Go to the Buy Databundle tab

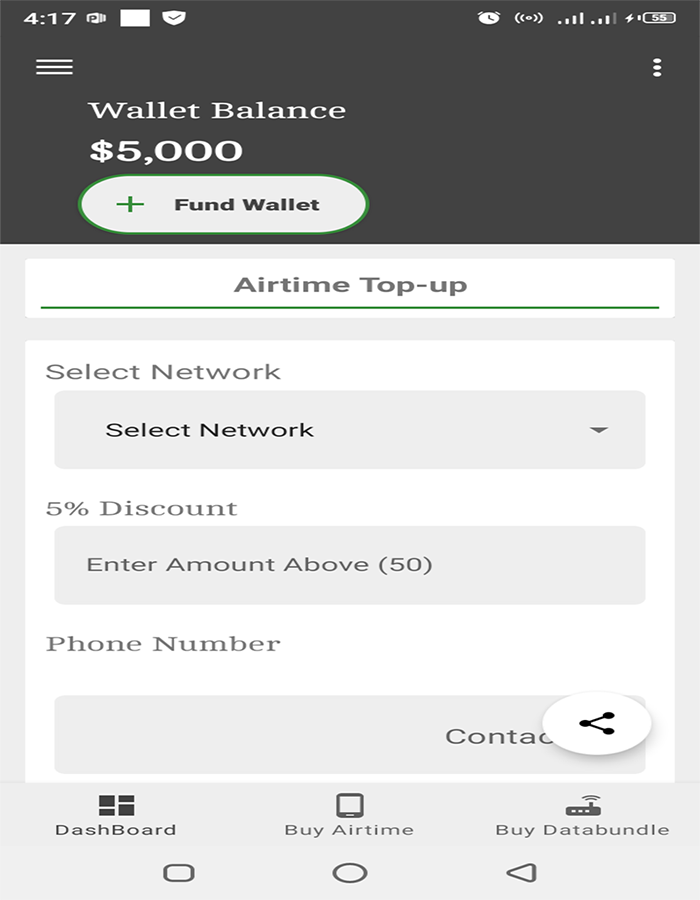[x=582, y=815]
